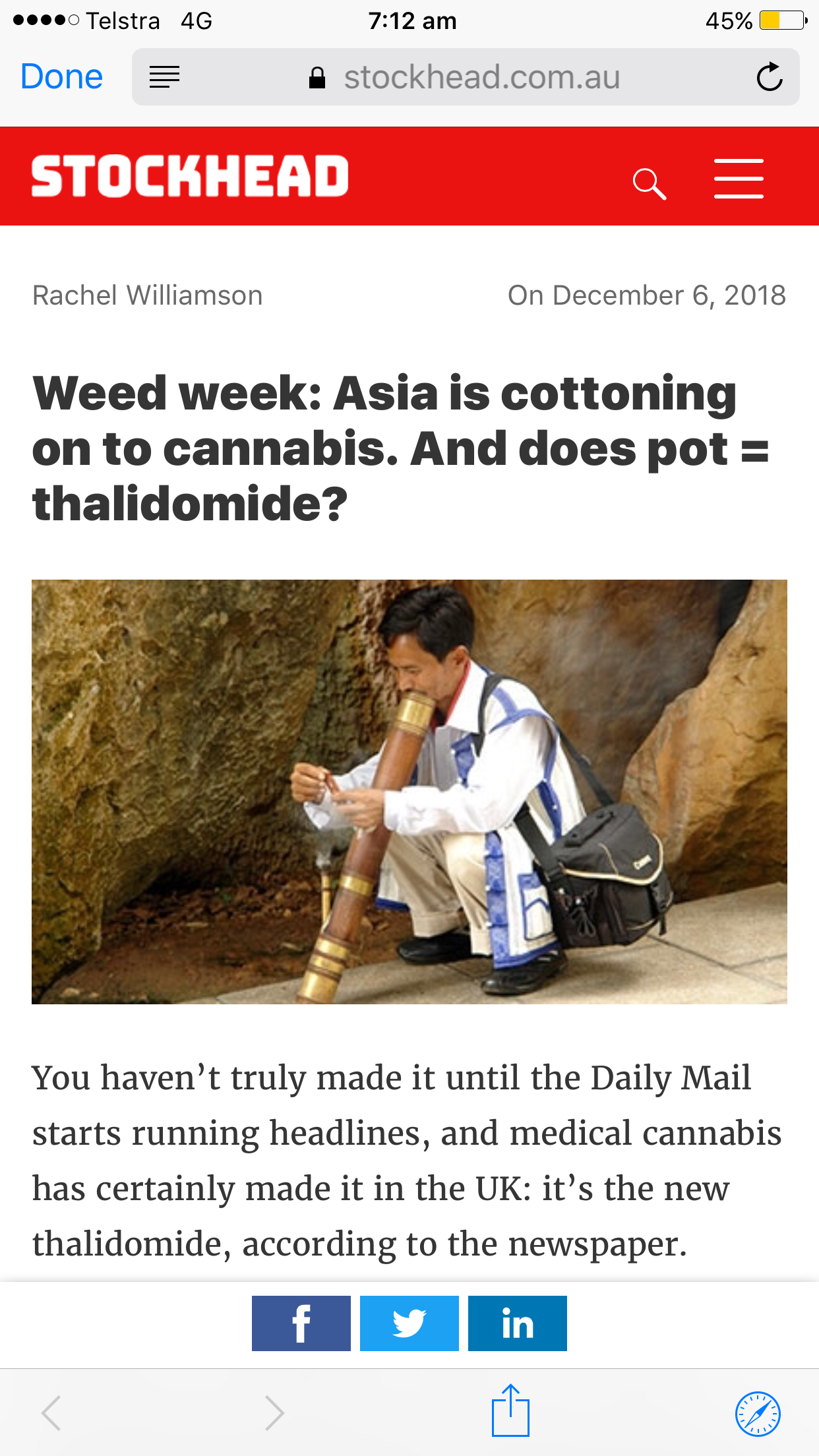
Task: Share the article on LinkedIn
Action: pos(518,1323)
